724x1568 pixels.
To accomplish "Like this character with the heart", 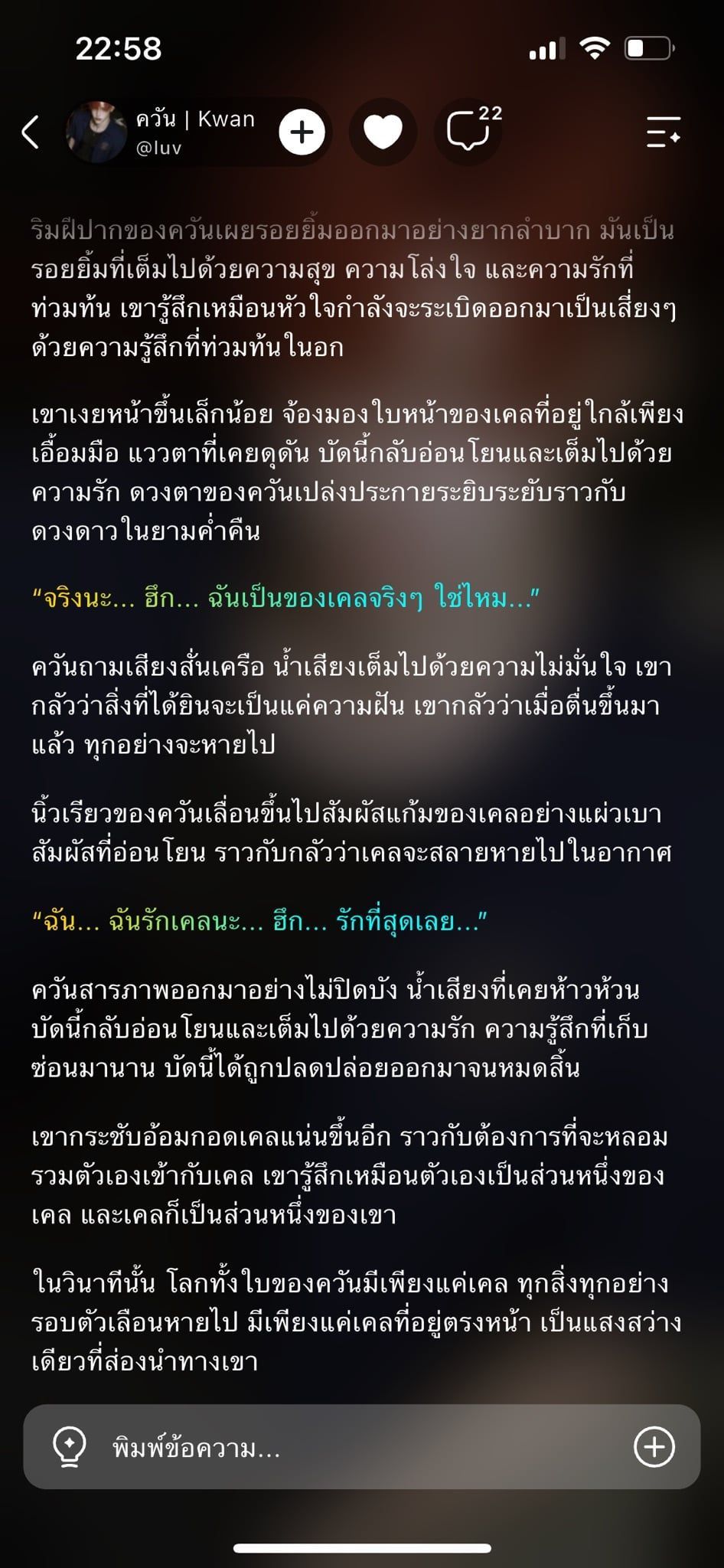I will click(383, 132).
